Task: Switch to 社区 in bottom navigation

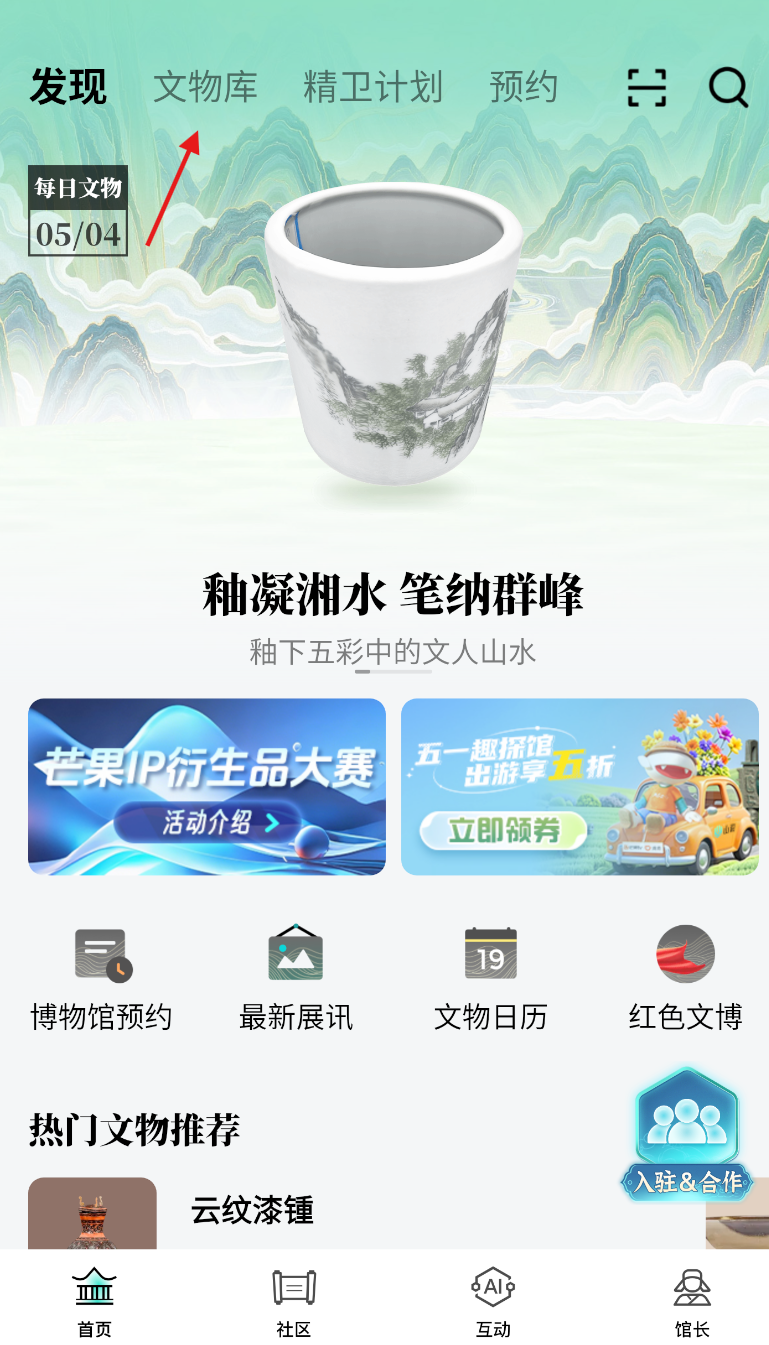Action: [294, 1302]
